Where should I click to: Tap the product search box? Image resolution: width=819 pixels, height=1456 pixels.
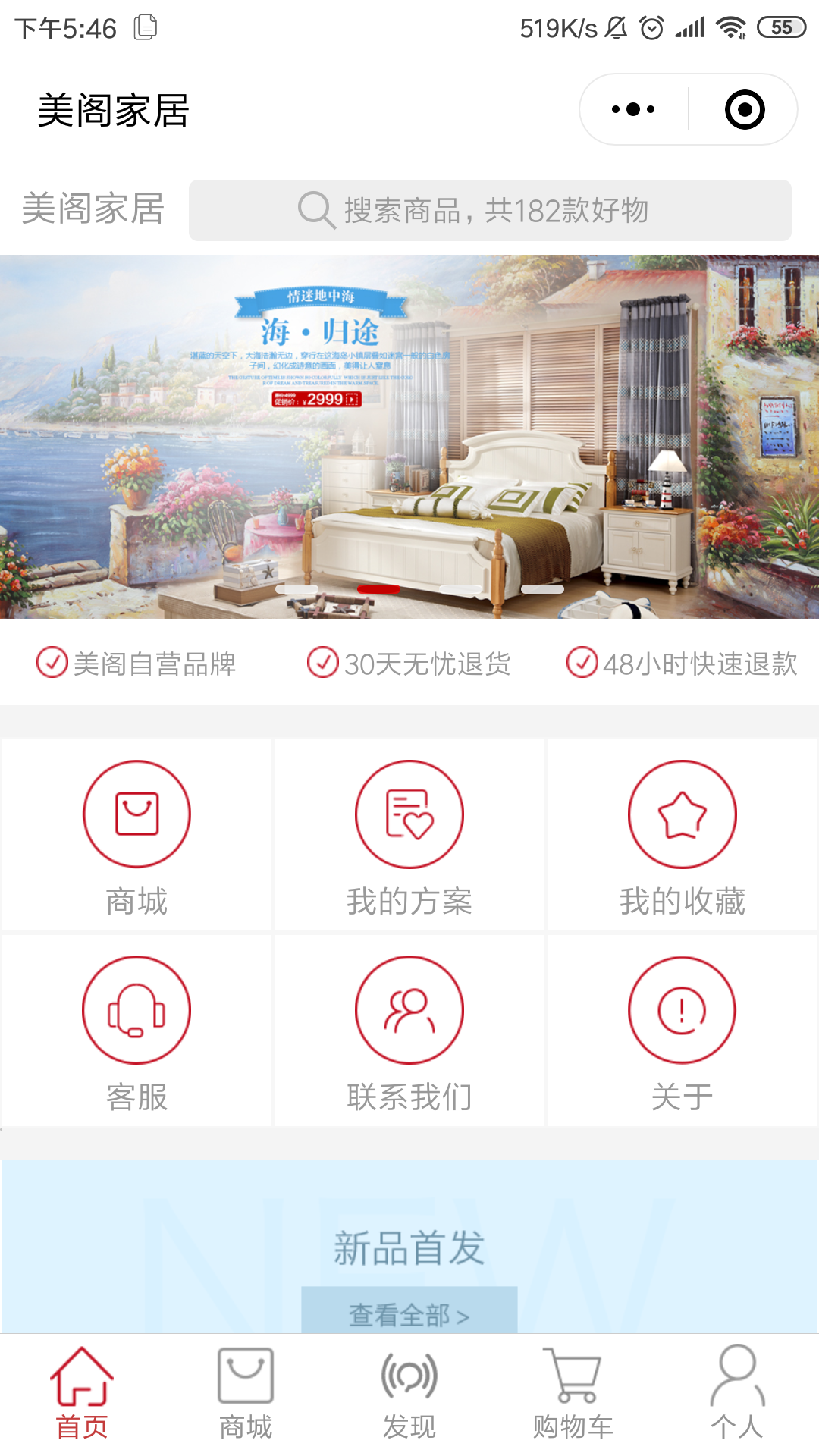(x=489, y=210)
